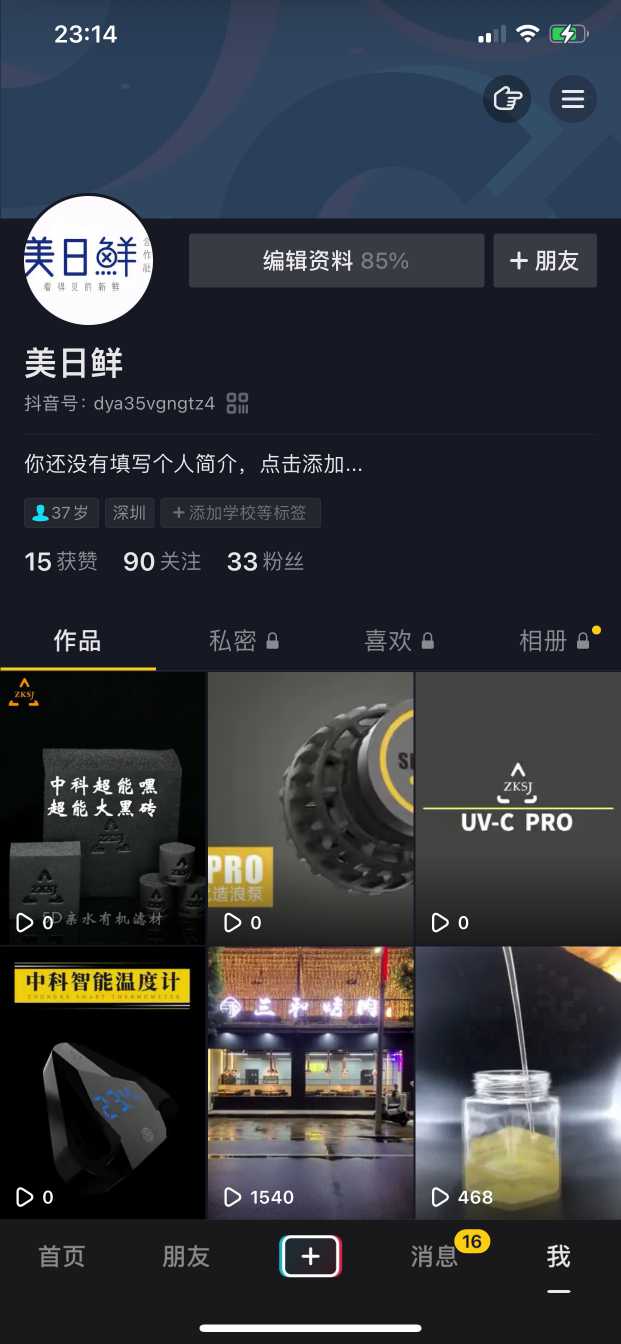Switch to the 私密 tab
Image resolution: width=621 pixels, height=1344 pixels.
(x=243, y=641)
